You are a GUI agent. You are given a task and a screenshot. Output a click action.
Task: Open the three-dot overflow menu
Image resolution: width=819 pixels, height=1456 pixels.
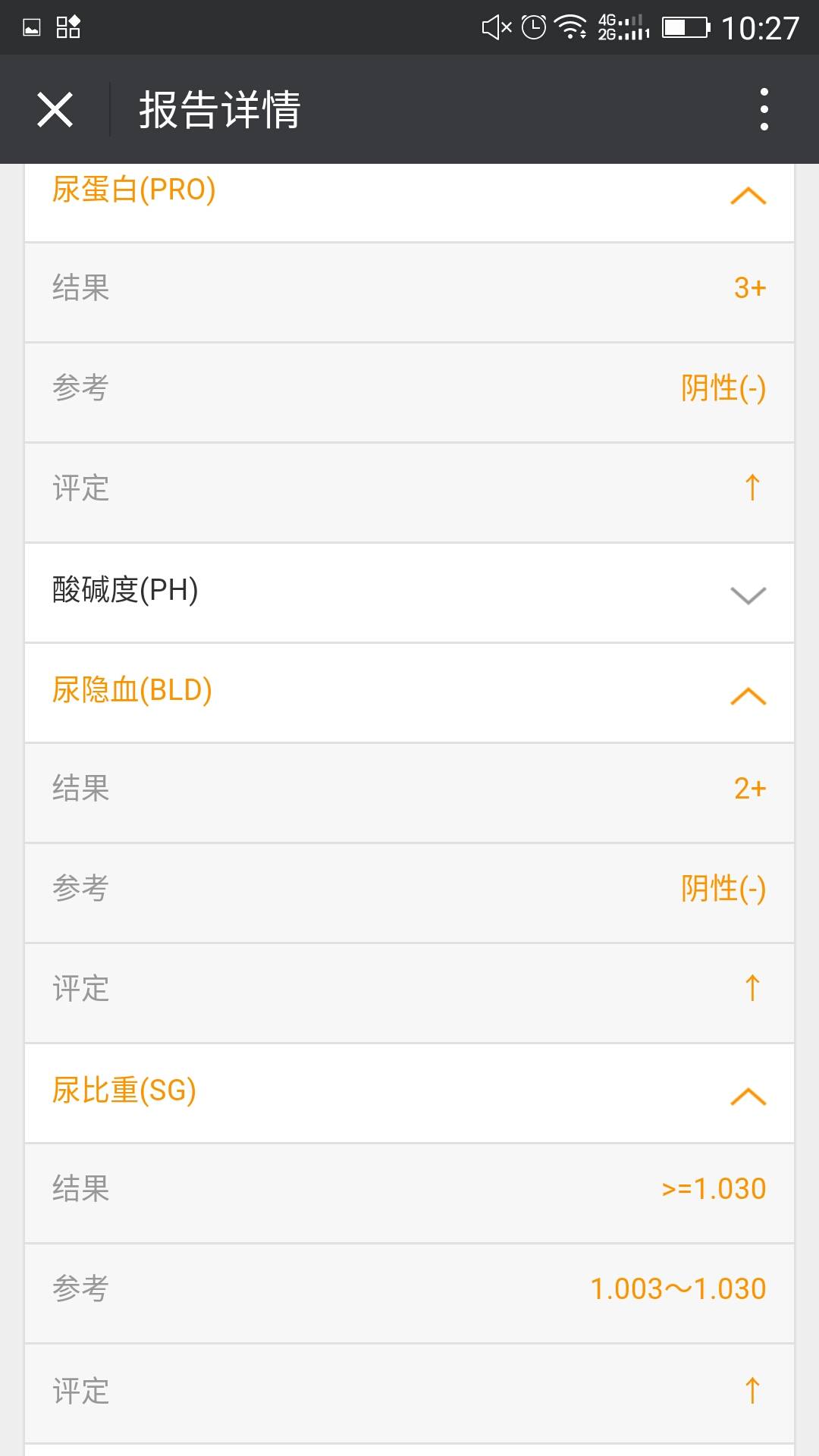tap(764, 109)
